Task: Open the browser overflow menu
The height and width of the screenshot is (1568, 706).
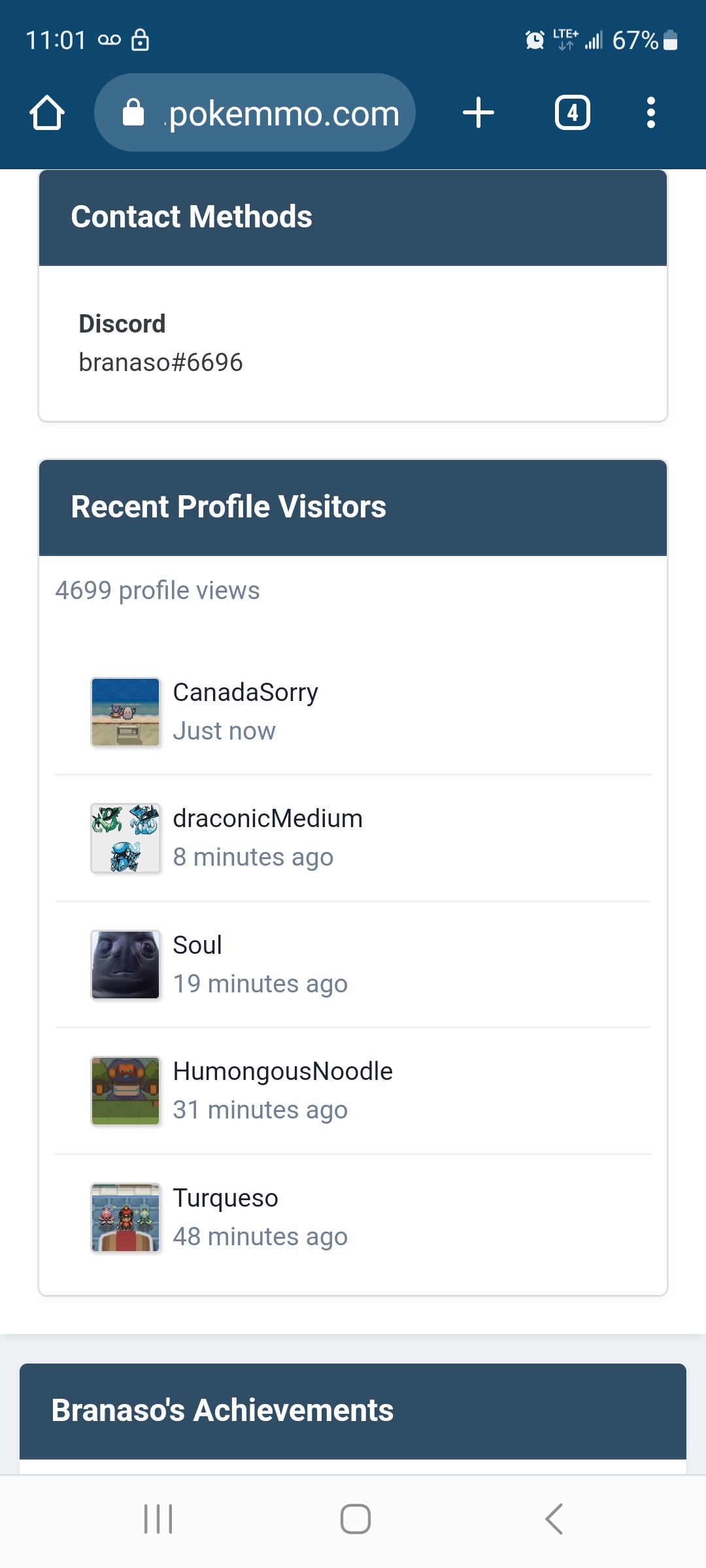Action: [650, 112]
